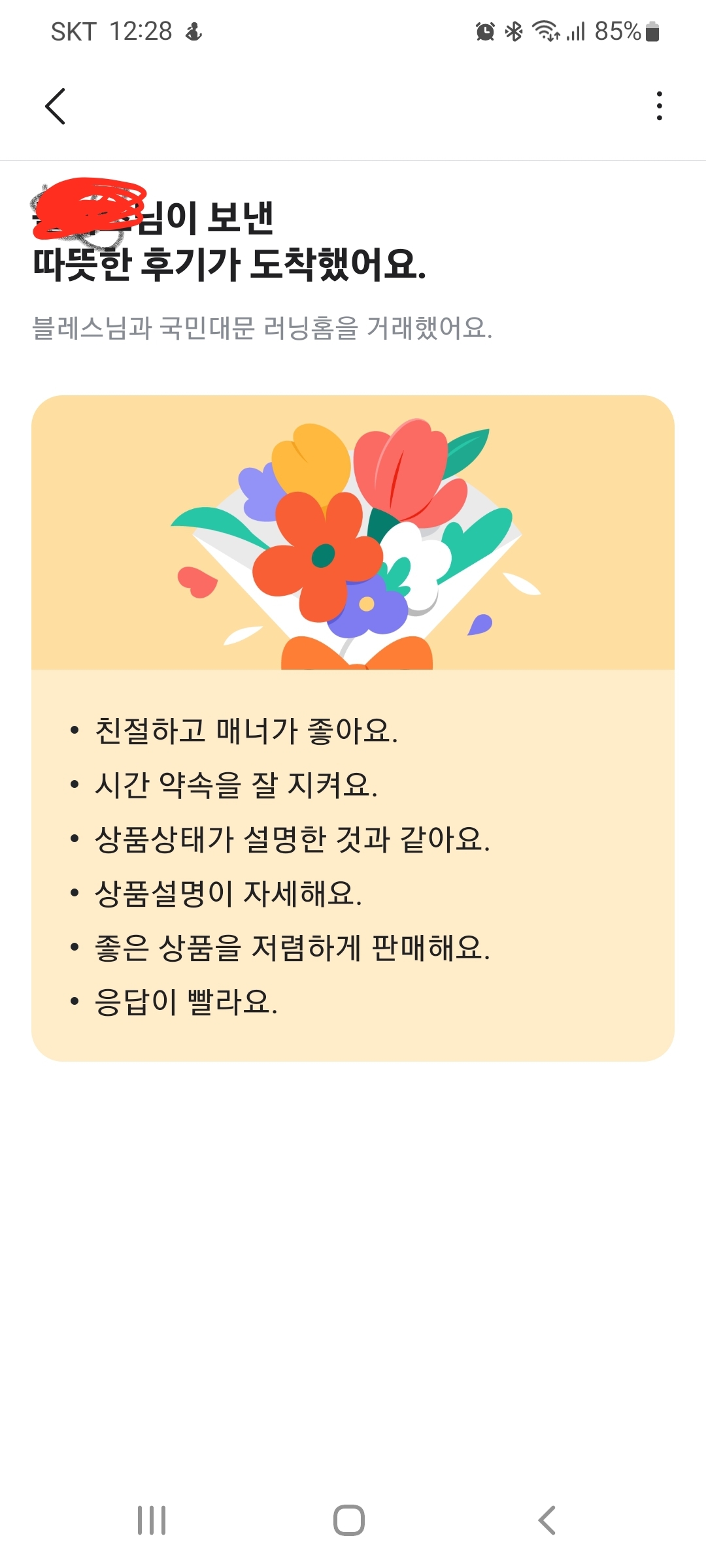This screenshot has height=1568, width=706.
Task: Open the three-dot overflow menu
Action: [659, 106]
